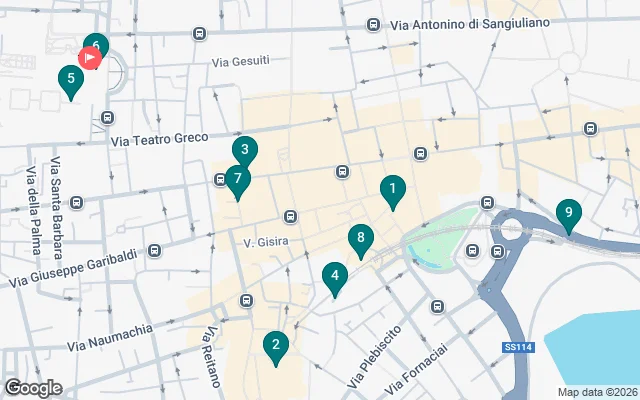Tap map marker number 4
This screenshot has height=400, width=640.
click(335, 276)
